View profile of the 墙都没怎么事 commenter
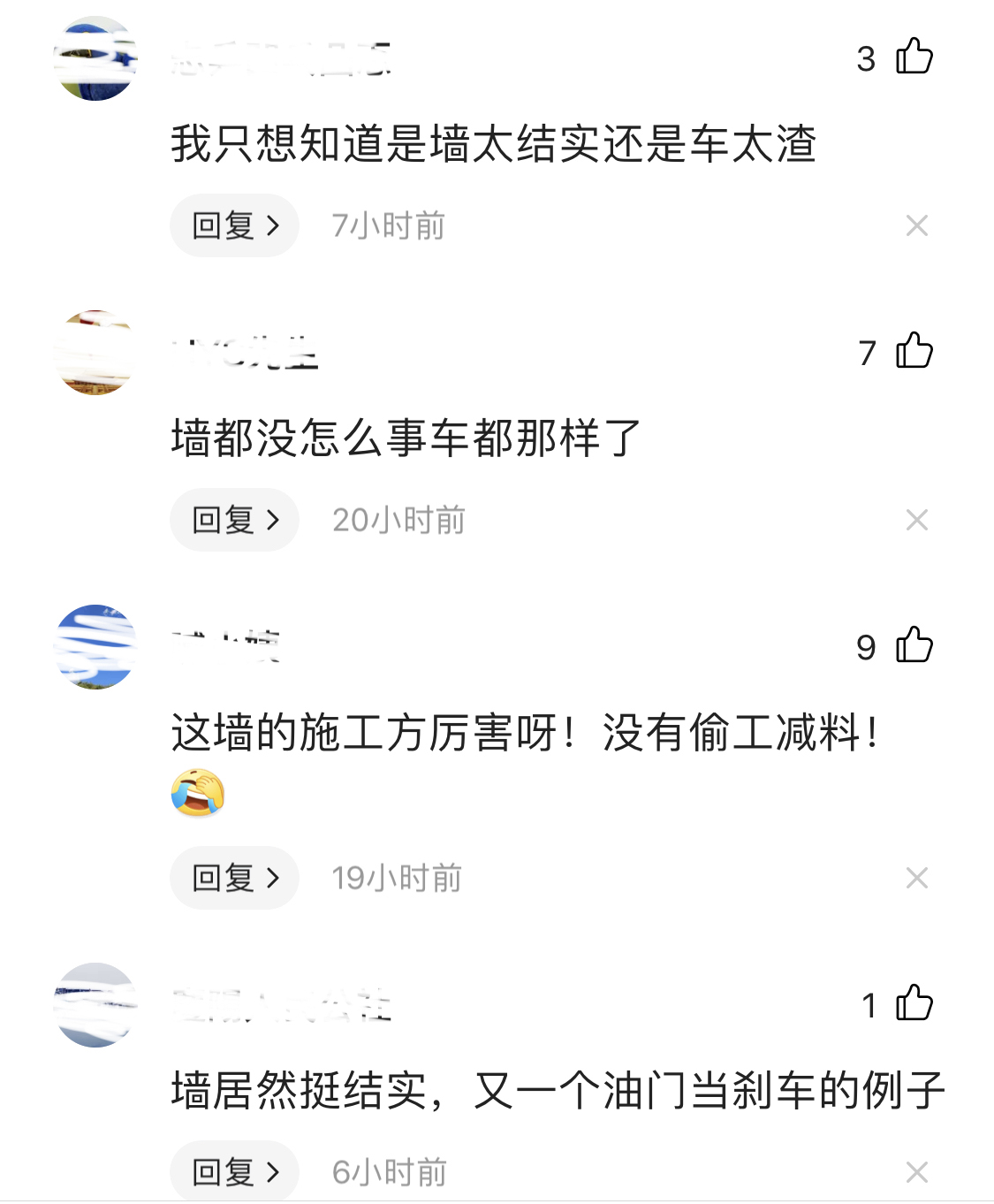Image resolution: width=994 pixels, height=1204 pixels. [95, 353]
